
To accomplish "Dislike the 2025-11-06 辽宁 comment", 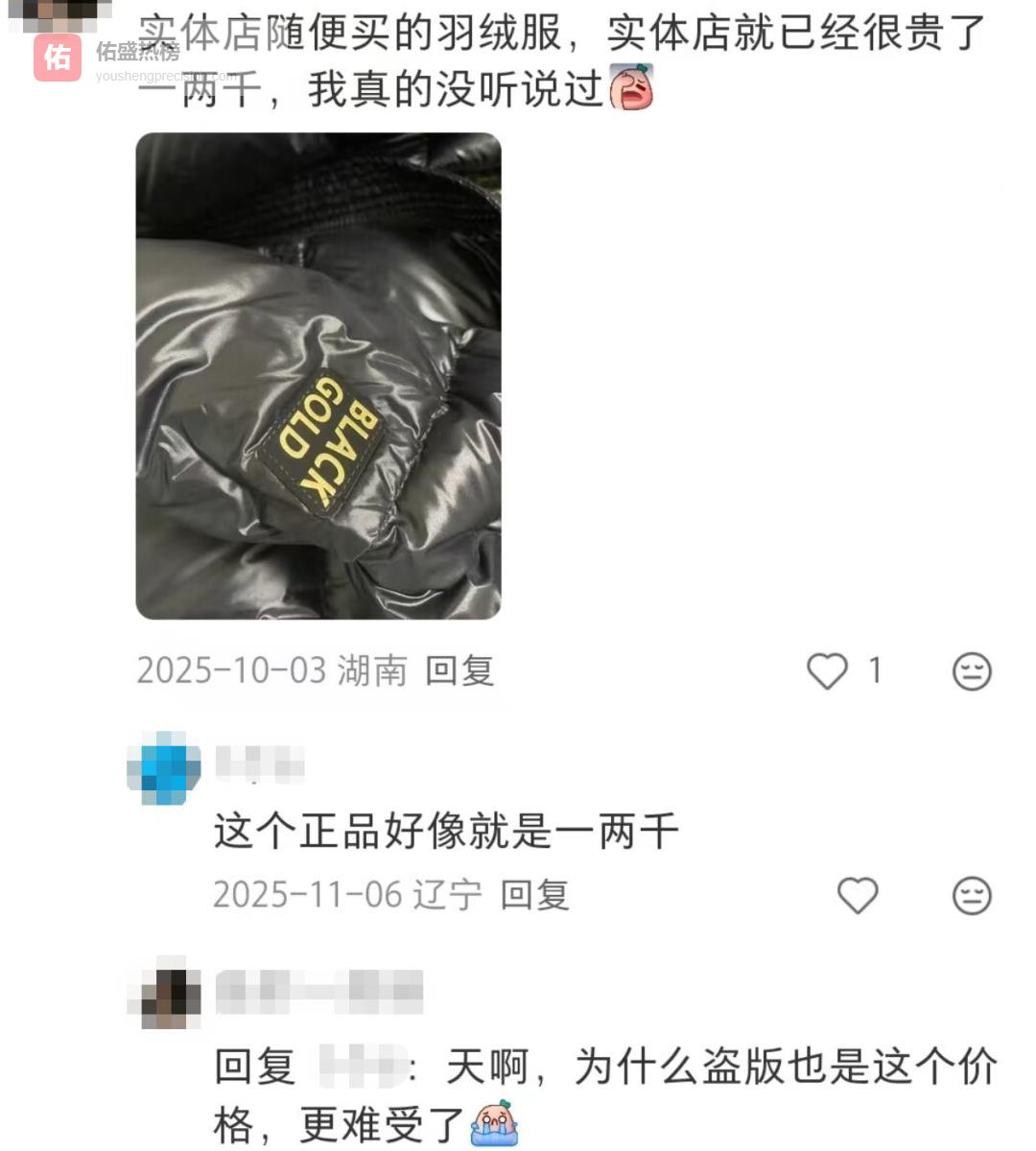I will click(x=971, y=896).
